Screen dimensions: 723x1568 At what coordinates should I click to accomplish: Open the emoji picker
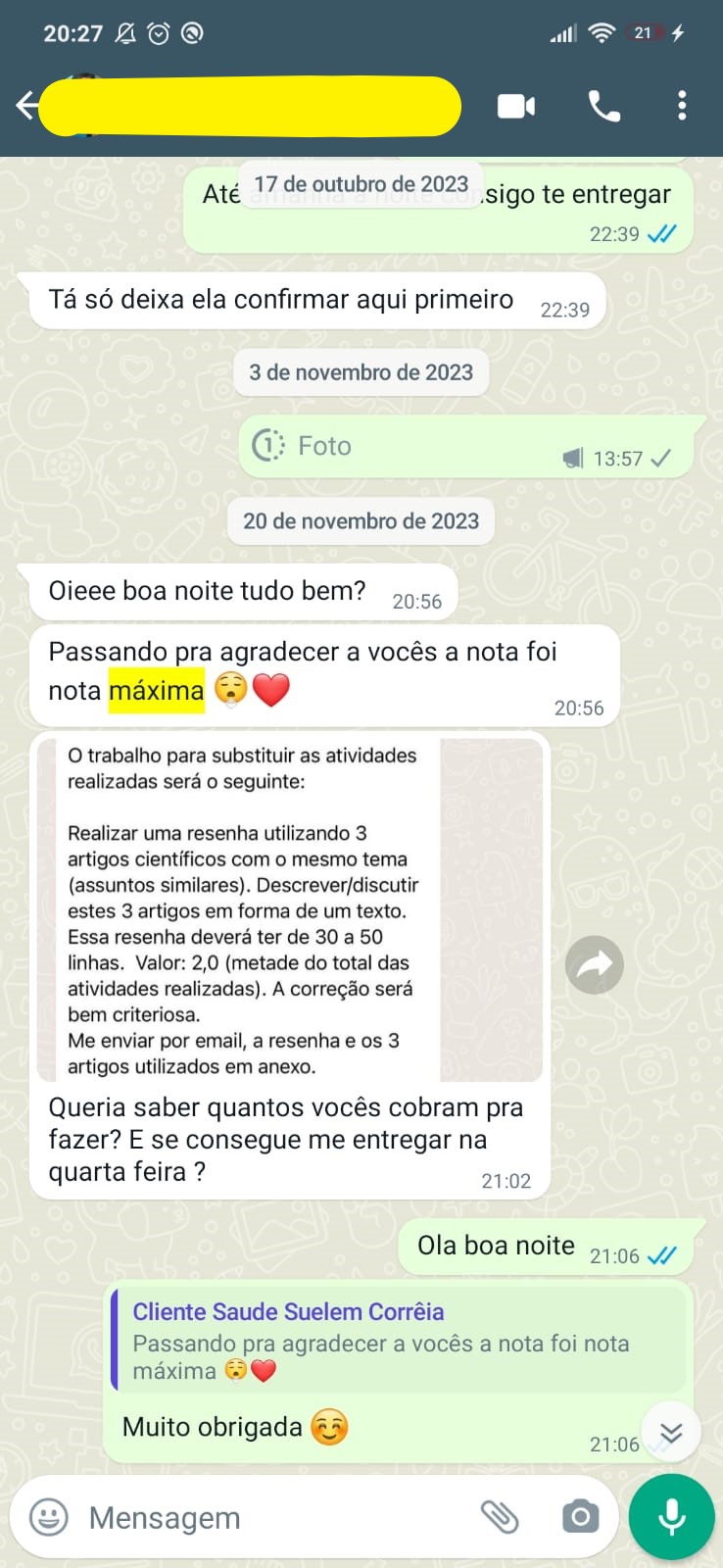pos(49,1518)
